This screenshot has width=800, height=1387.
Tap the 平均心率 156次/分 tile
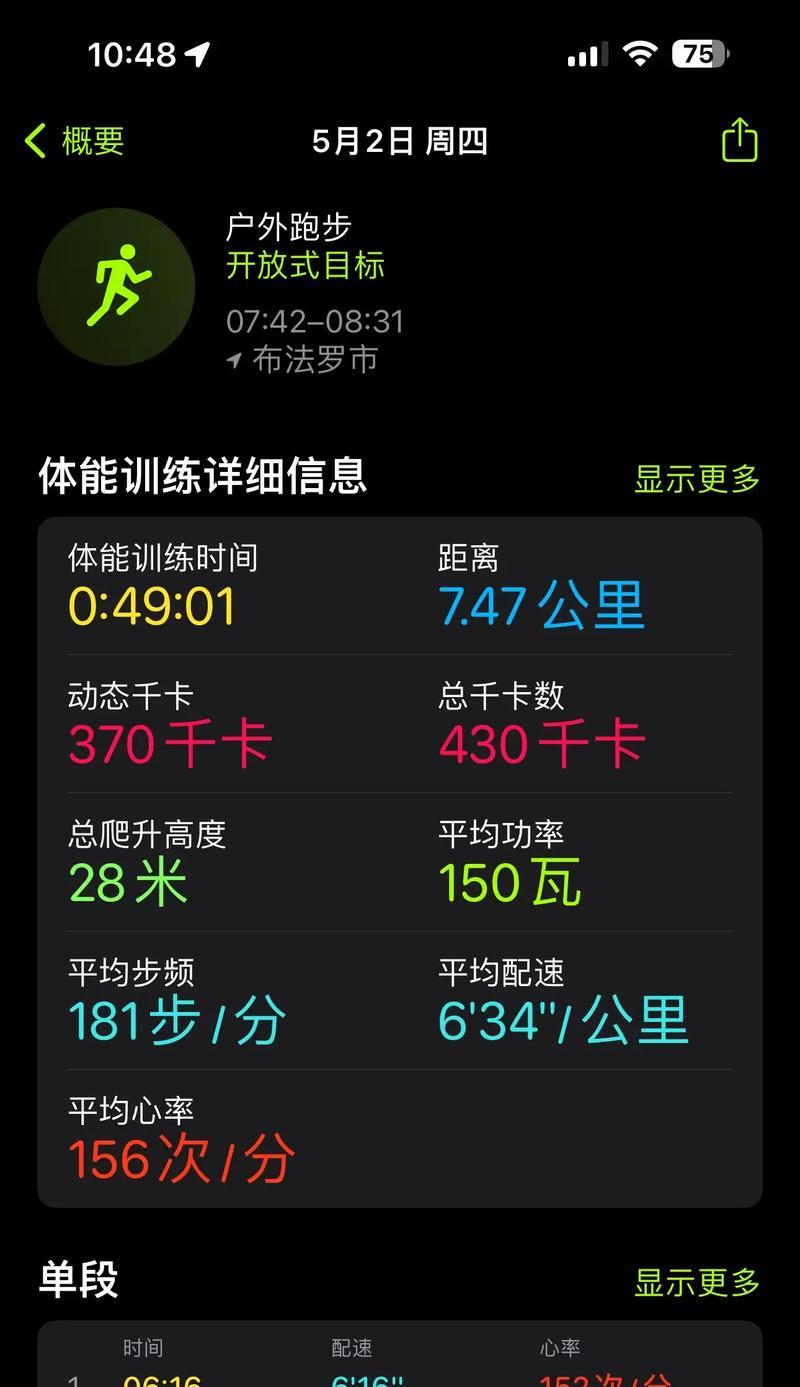pos(180,1135)
